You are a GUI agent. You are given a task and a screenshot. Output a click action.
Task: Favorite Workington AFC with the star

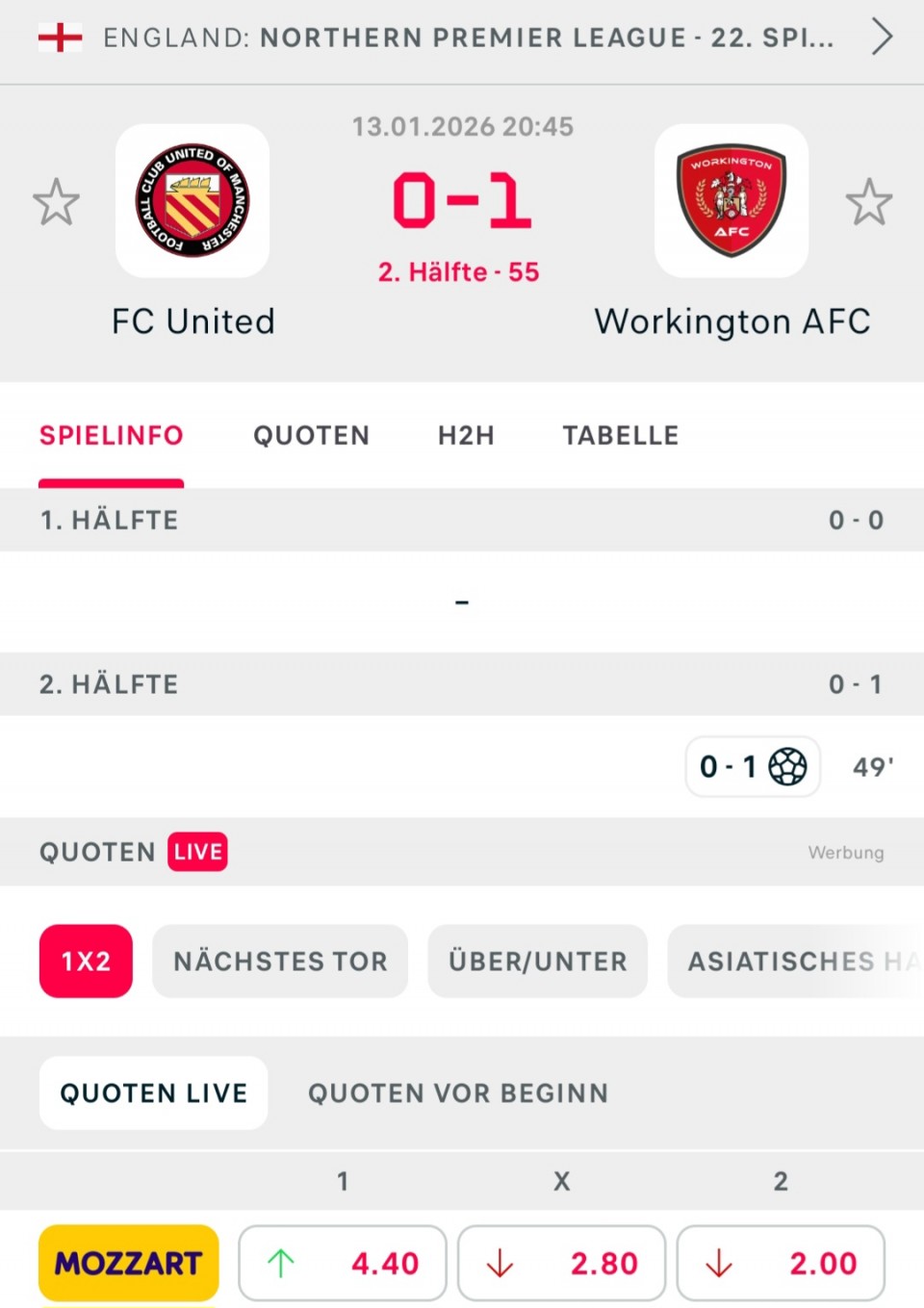click(x=868, y=202)
